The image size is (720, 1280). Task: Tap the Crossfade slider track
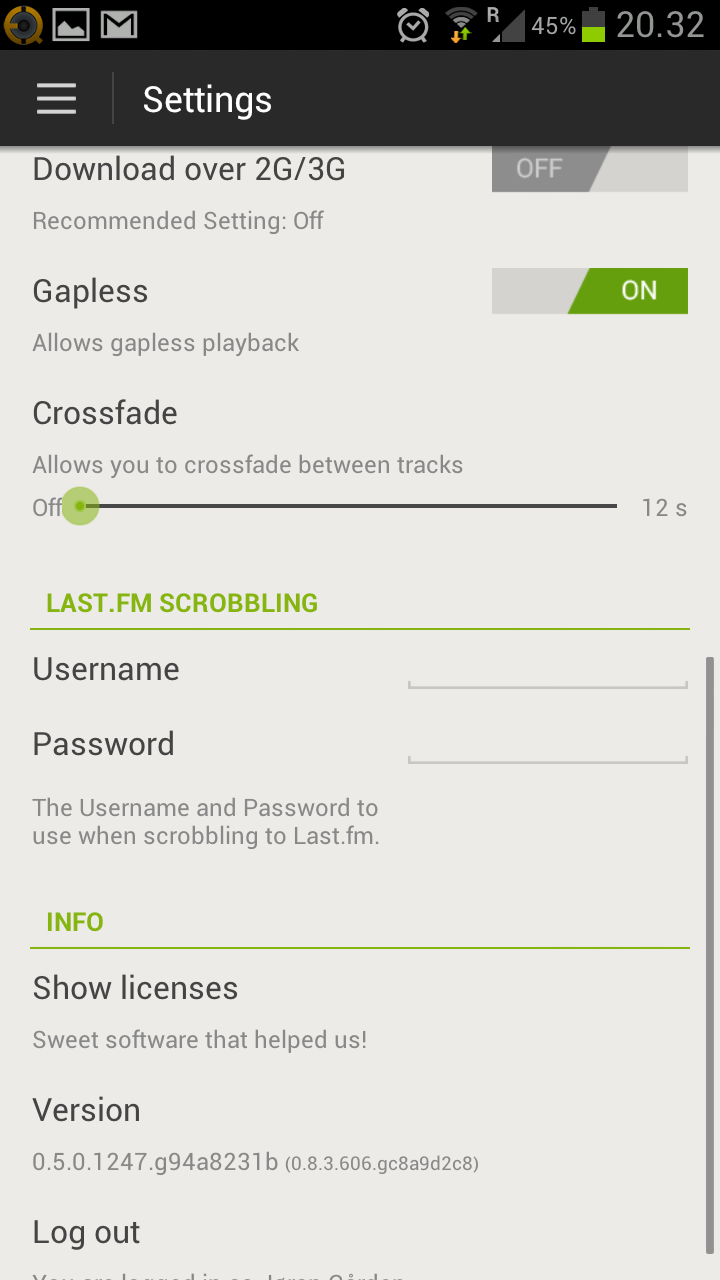350,507
